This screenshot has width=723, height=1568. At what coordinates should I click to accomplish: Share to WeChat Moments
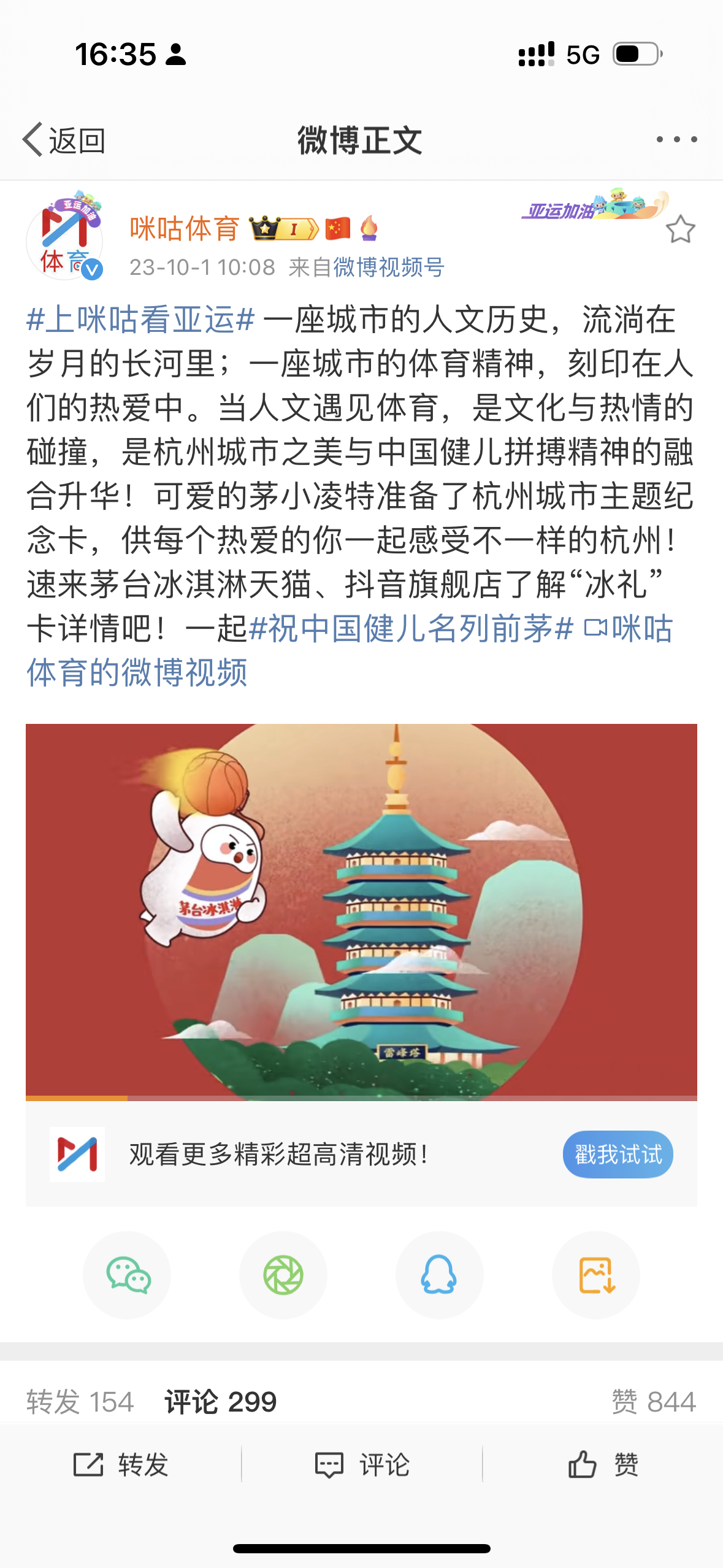pos(283,1275)
